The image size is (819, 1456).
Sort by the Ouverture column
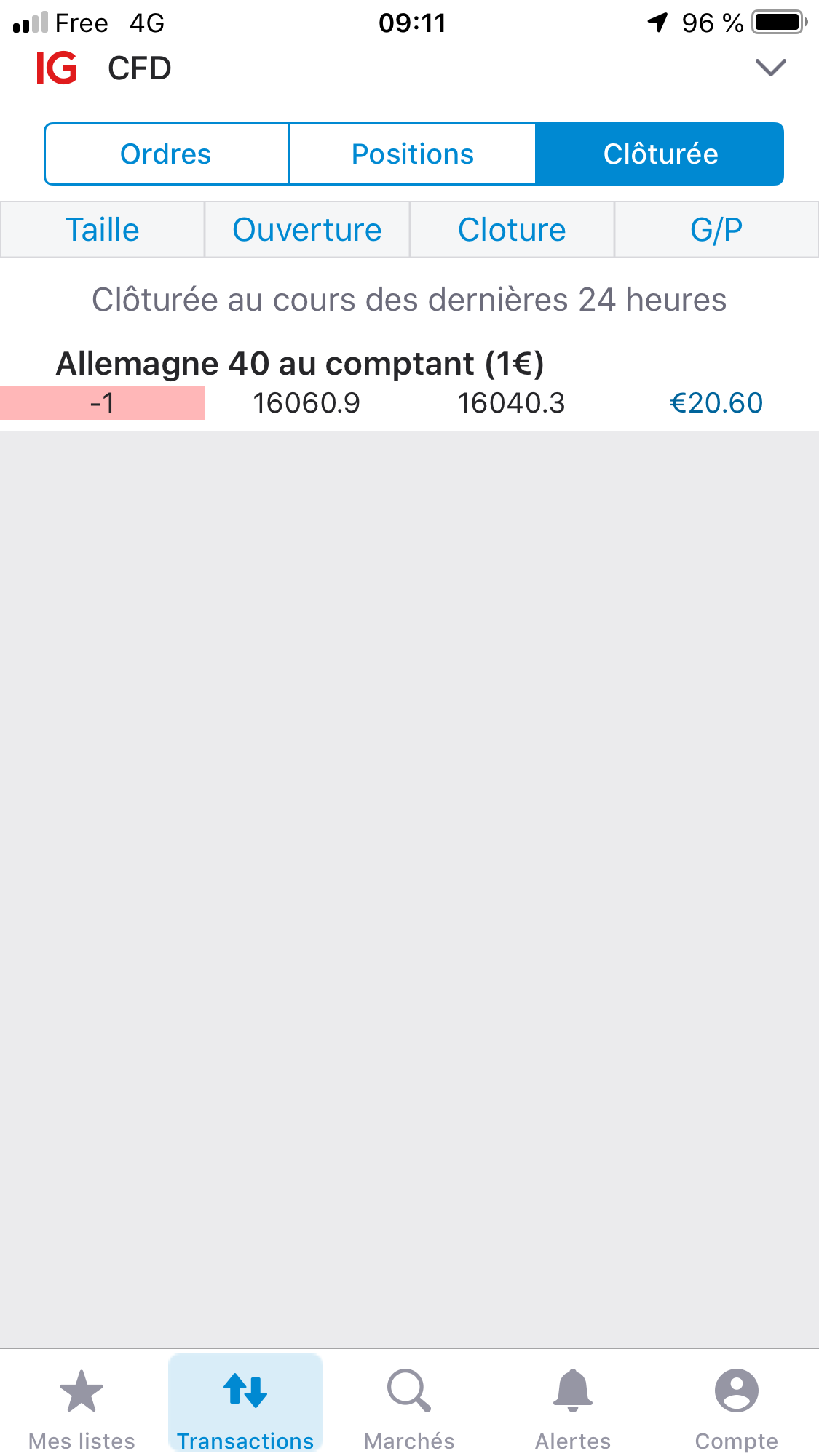[307, 230]
